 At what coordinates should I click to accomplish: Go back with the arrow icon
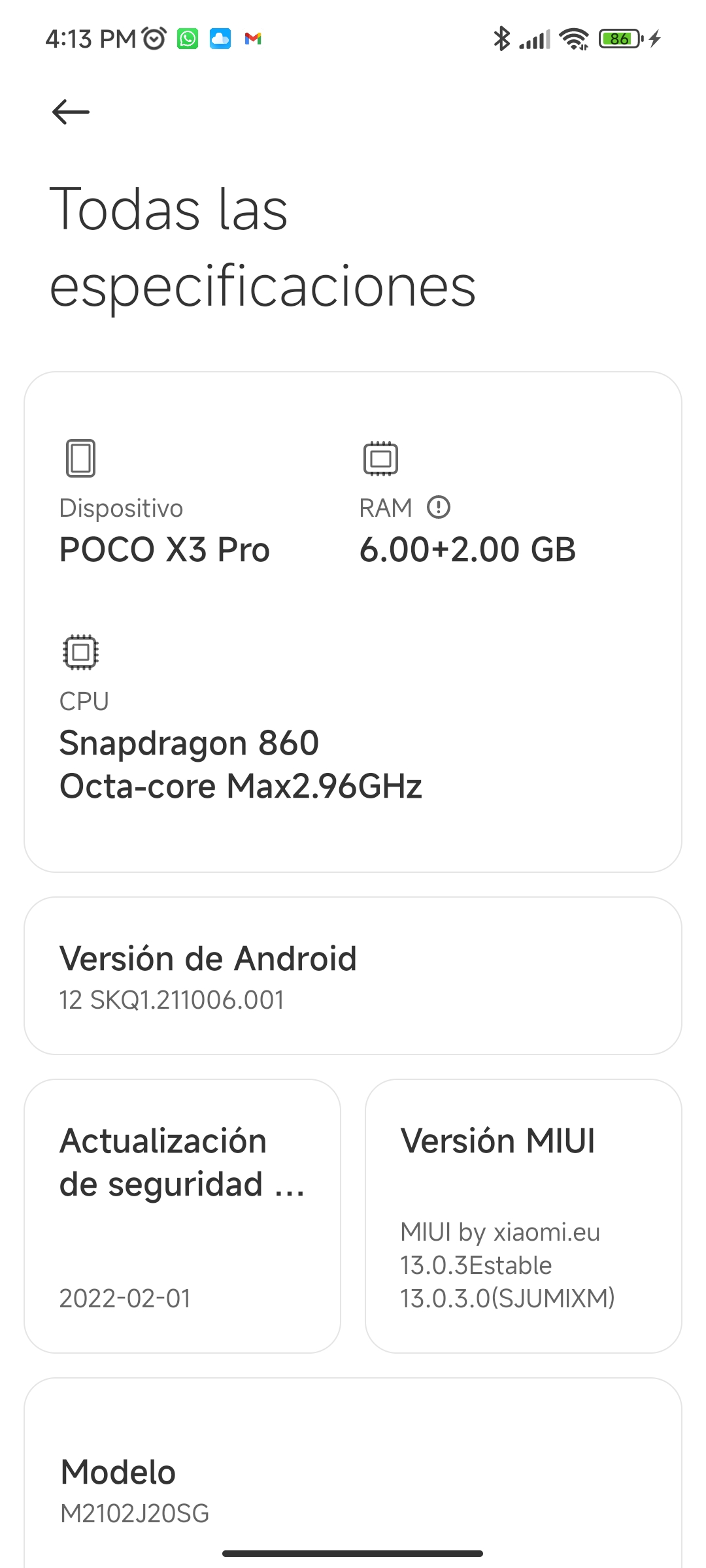[71, 112]
